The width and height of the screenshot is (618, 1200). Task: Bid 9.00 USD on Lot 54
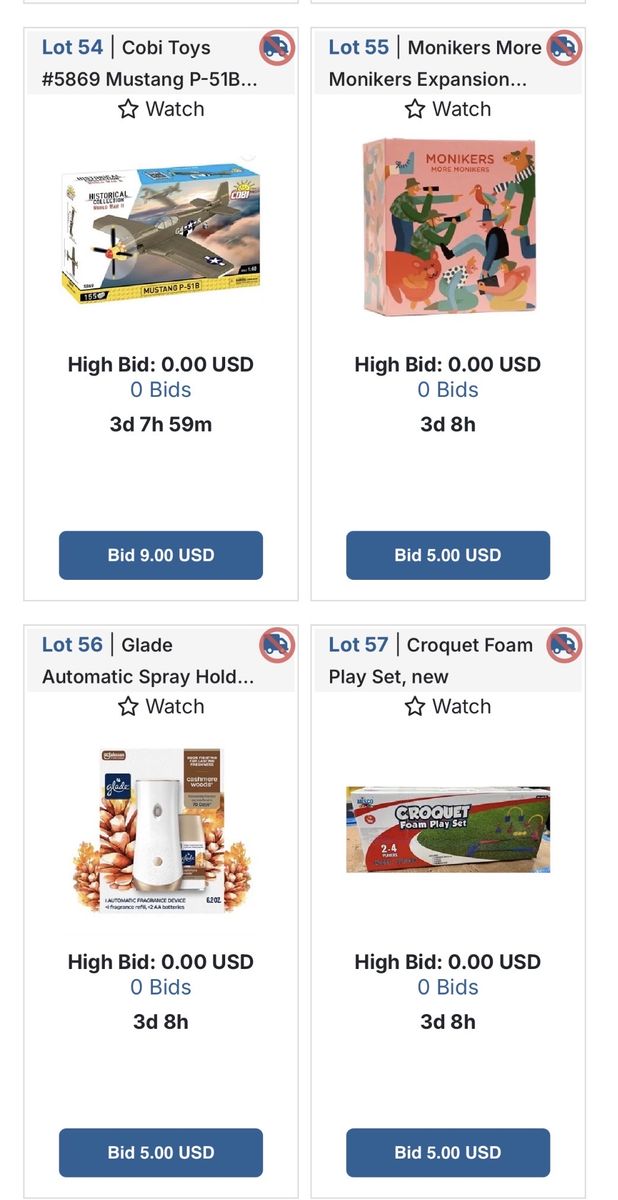(161, 555)
